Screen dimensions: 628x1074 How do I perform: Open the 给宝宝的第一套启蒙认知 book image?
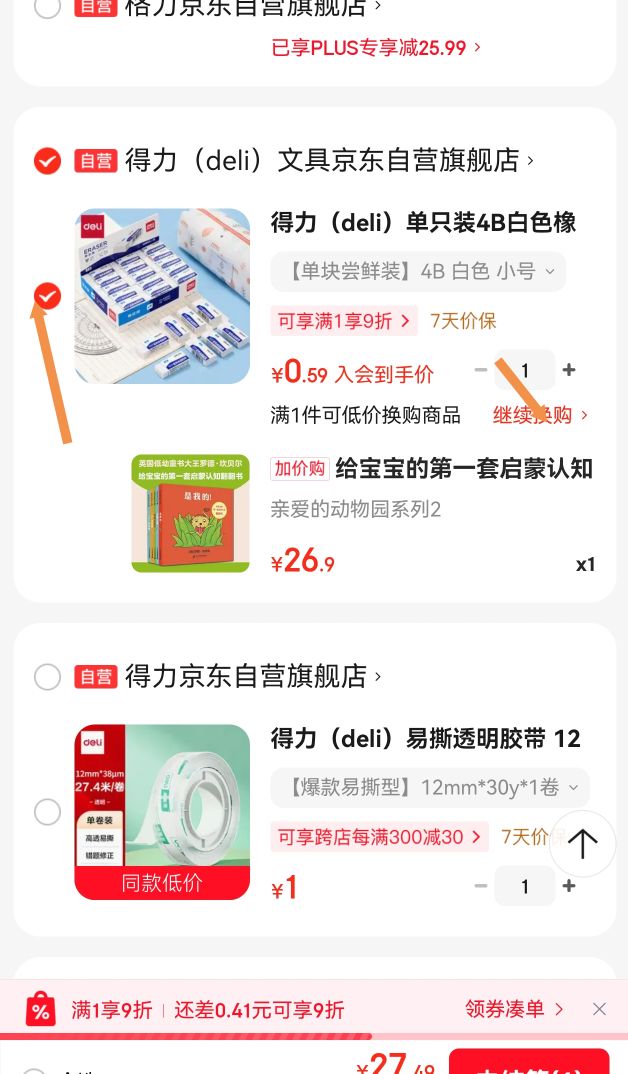tap(190, 514)
